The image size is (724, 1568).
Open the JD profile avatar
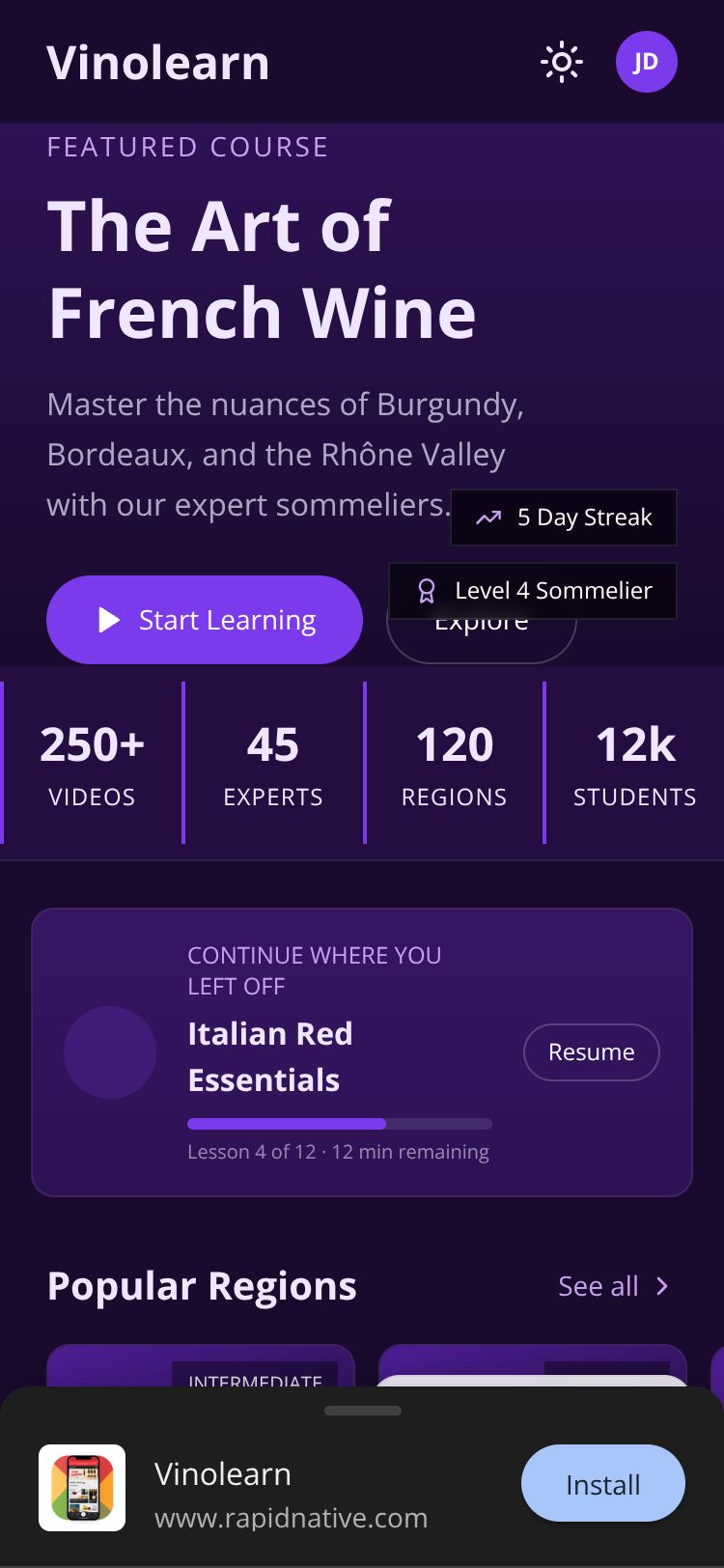coord(646,63)
